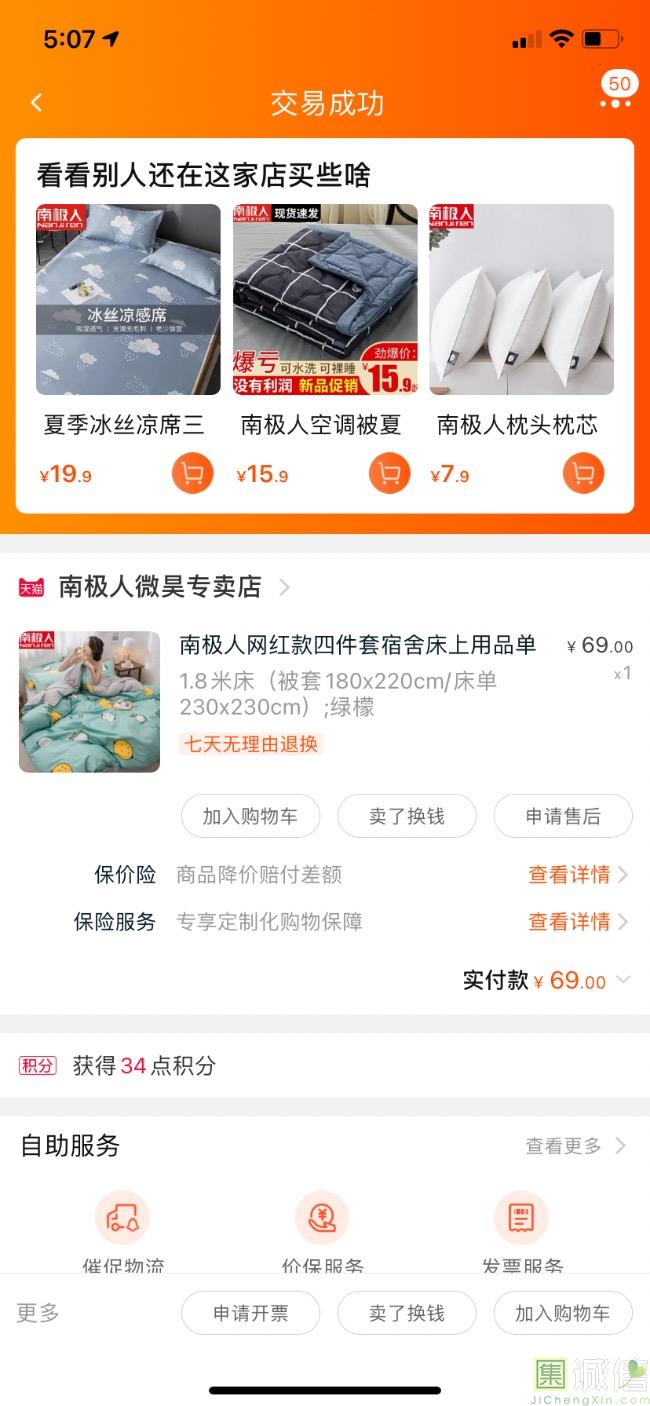
Task: Open 查看更多 in 自助服务
Action: [575, 1146]
